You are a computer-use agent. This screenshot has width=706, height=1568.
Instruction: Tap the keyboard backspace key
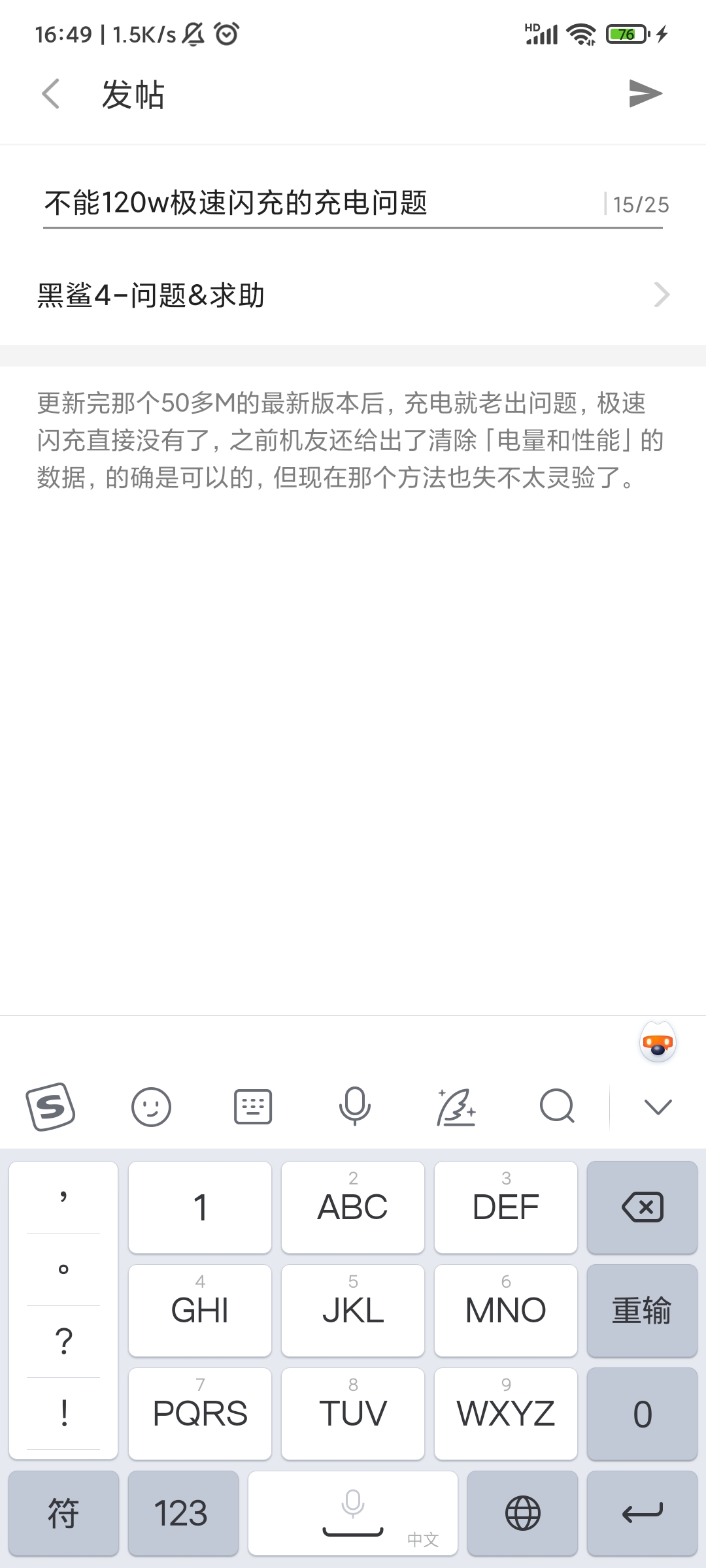click(642, 1207)
